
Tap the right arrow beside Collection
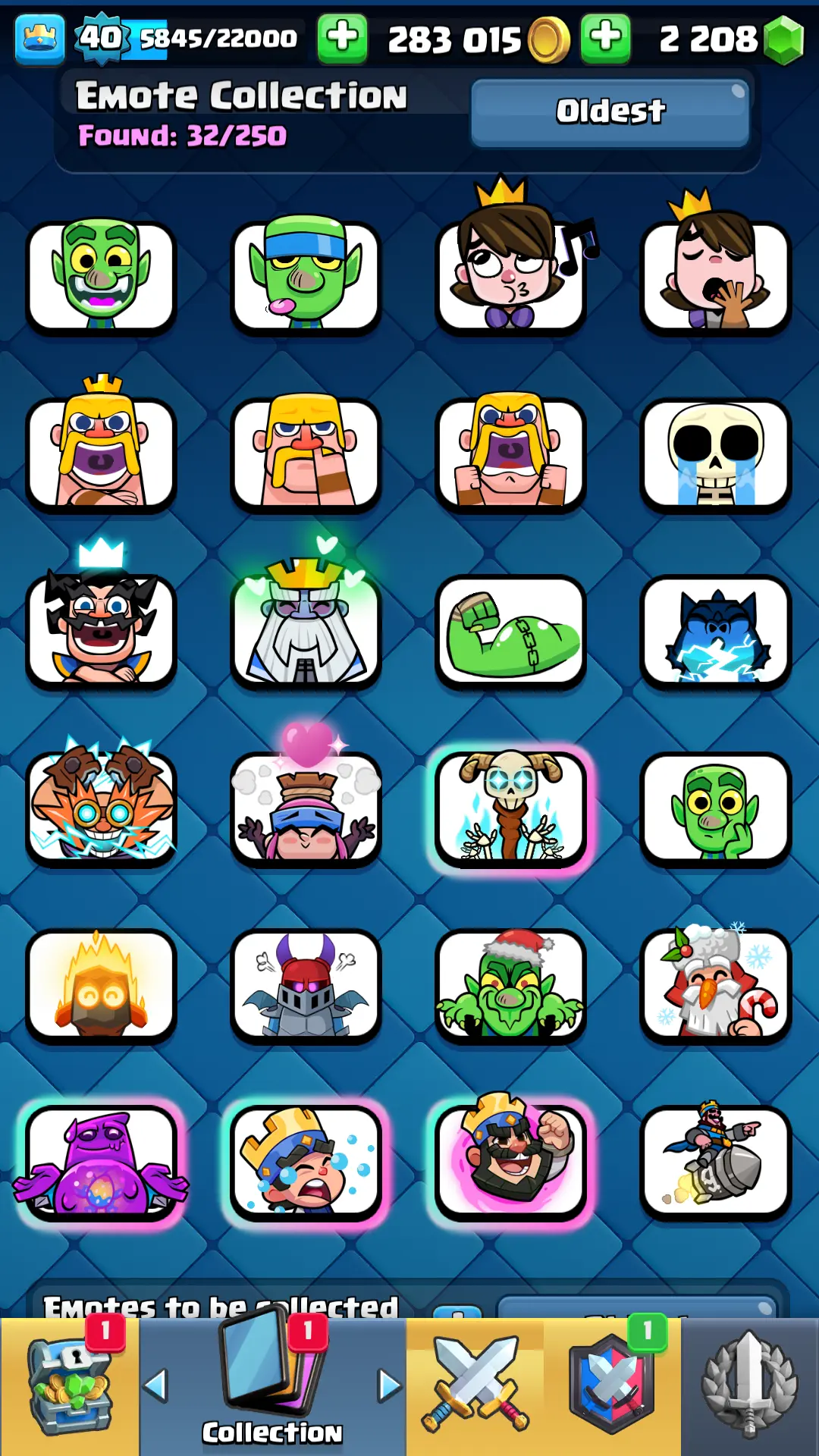tap(390, 1386)
